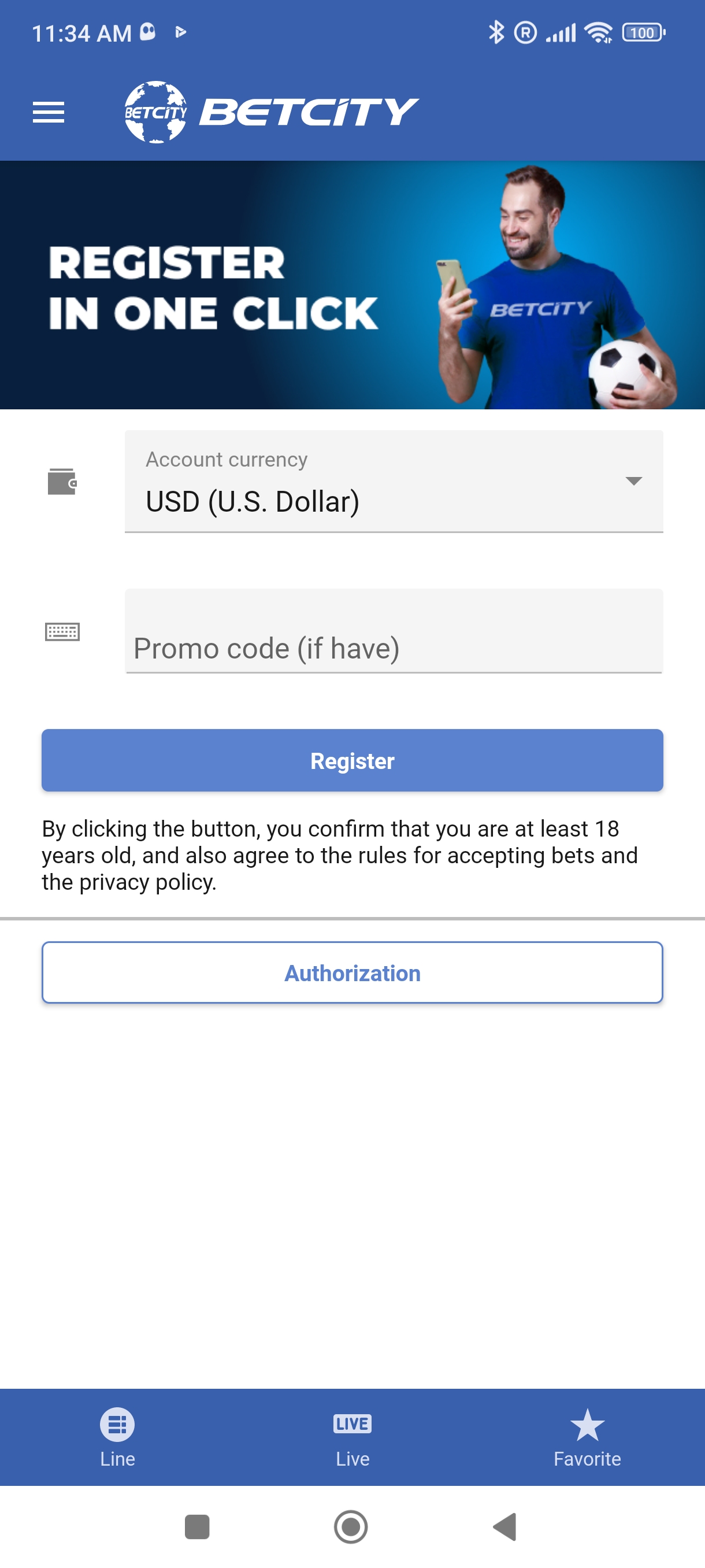This screenshot has height=1568, width=705.
Task: Switch to the Line tab
Action: coord(117,1437)
